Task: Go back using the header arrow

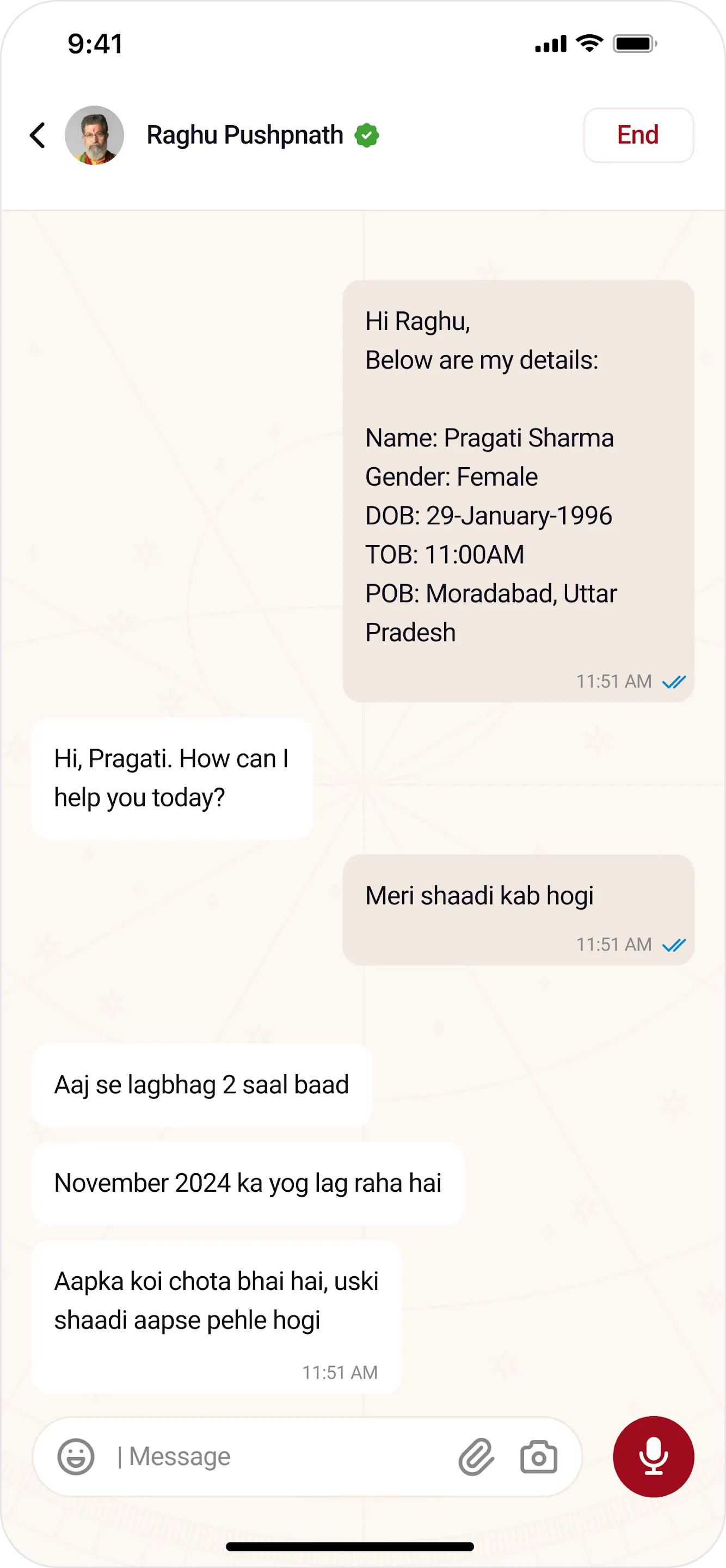Action: click(x=38, y=135)
